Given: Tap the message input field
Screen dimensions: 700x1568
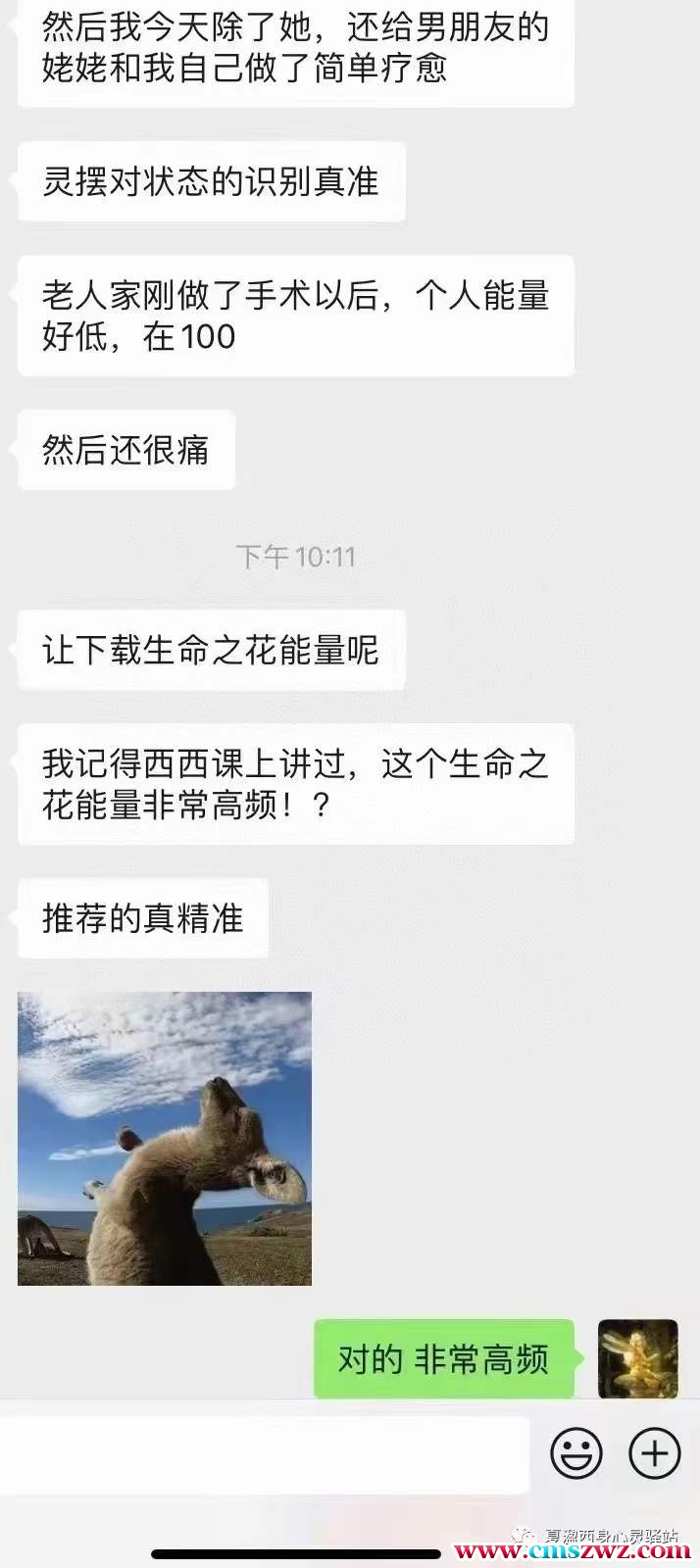Looking at the screenshot, I should (265, 1454).
